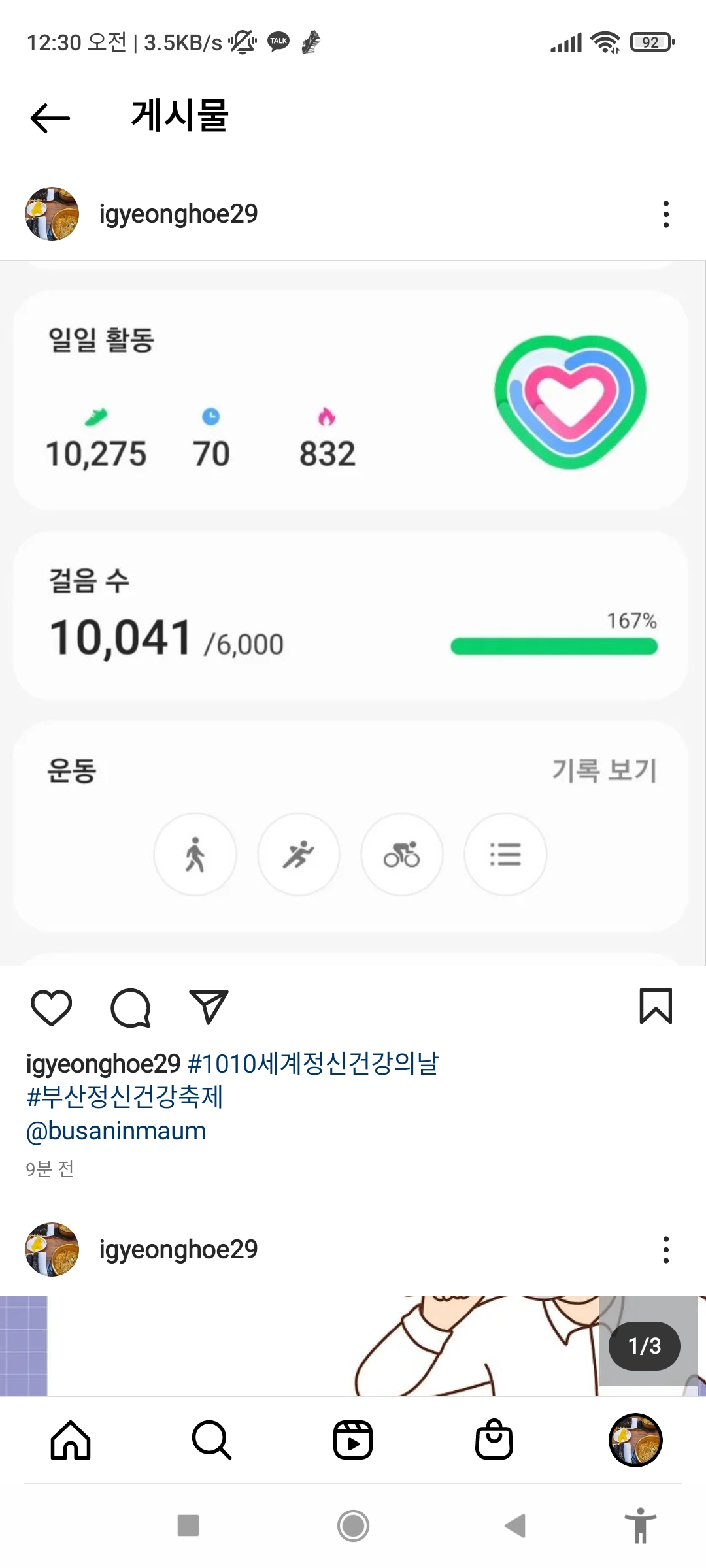This screenshot has width=706, height=1568.
Task: Switch to the Home feed tab
Action: coord(71,1440)
